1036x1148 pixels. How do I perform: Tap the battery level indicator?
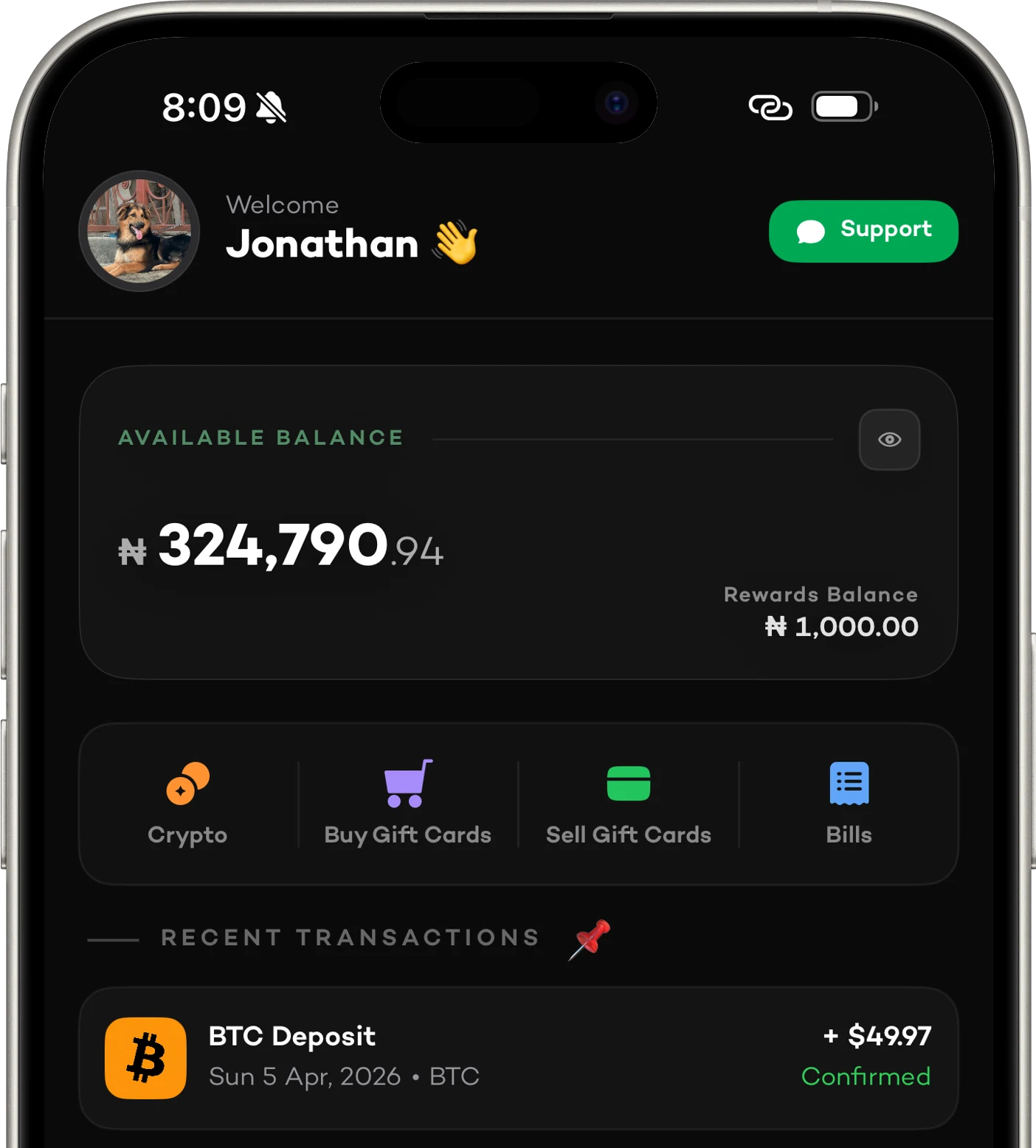tap(842, 106)
